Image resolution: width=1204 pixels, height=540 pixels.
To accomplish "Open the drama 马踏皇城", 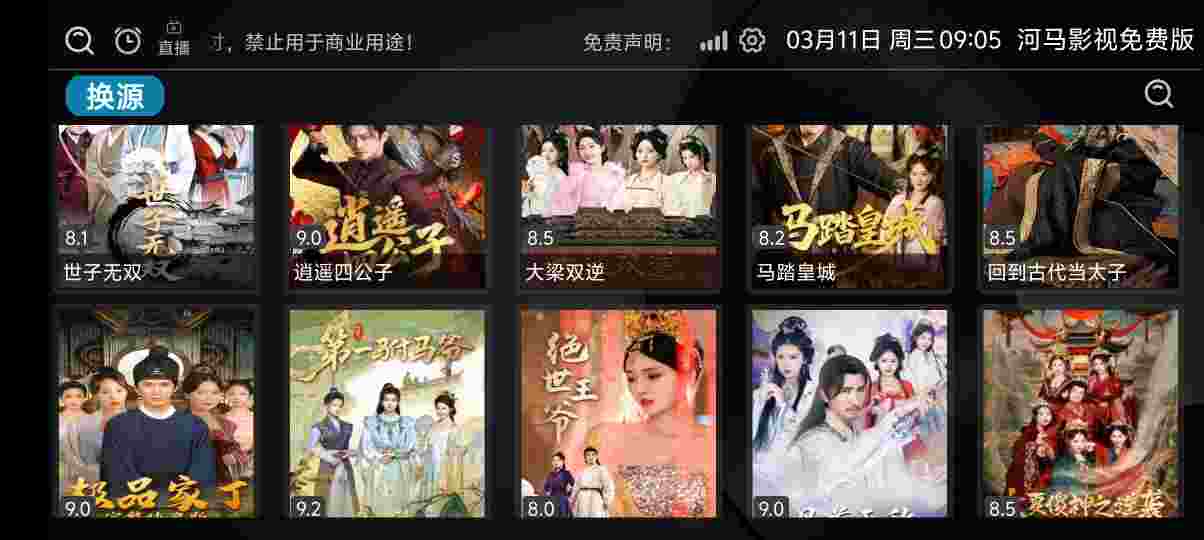I will [x=849, y=205].
